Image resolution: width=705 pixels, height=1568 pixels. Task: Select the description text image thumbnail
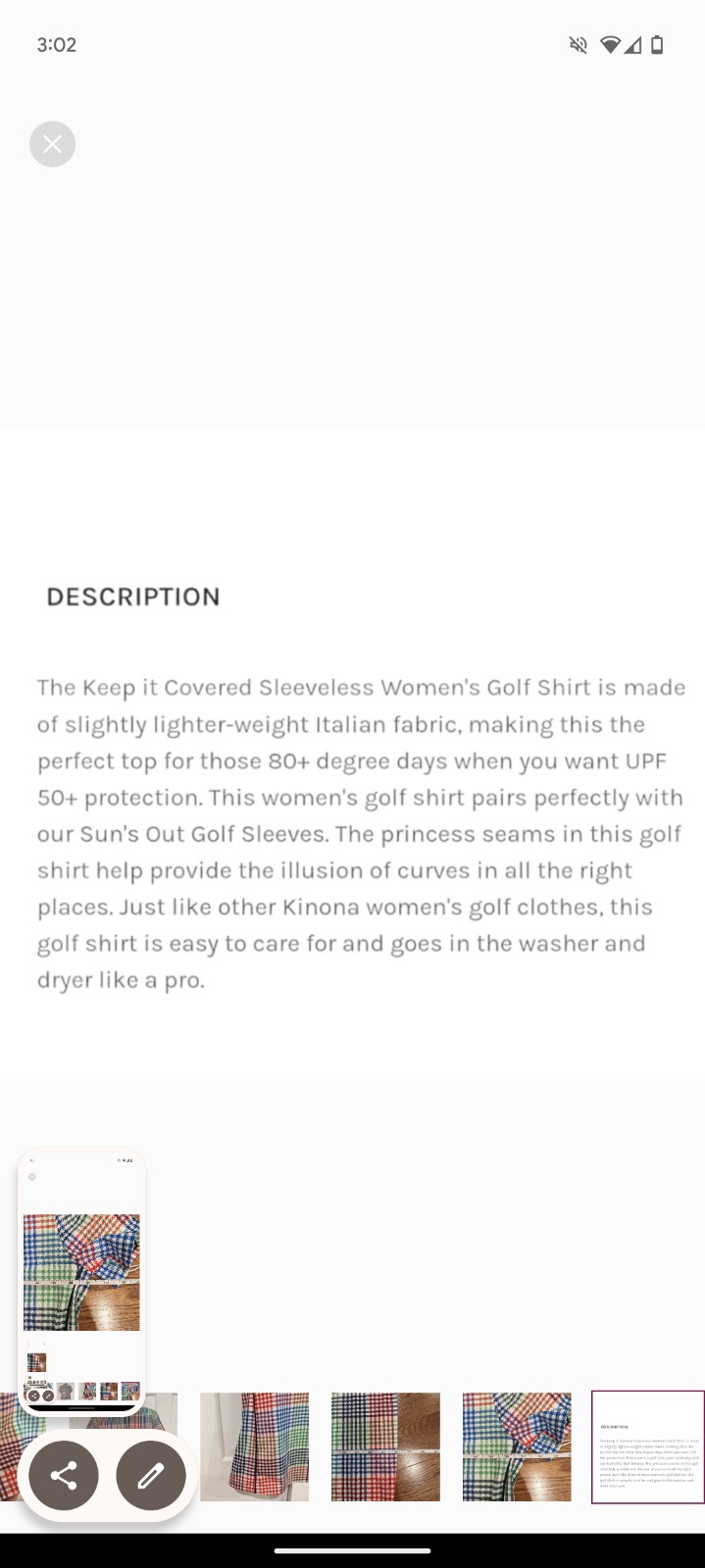coord(648,1446)
